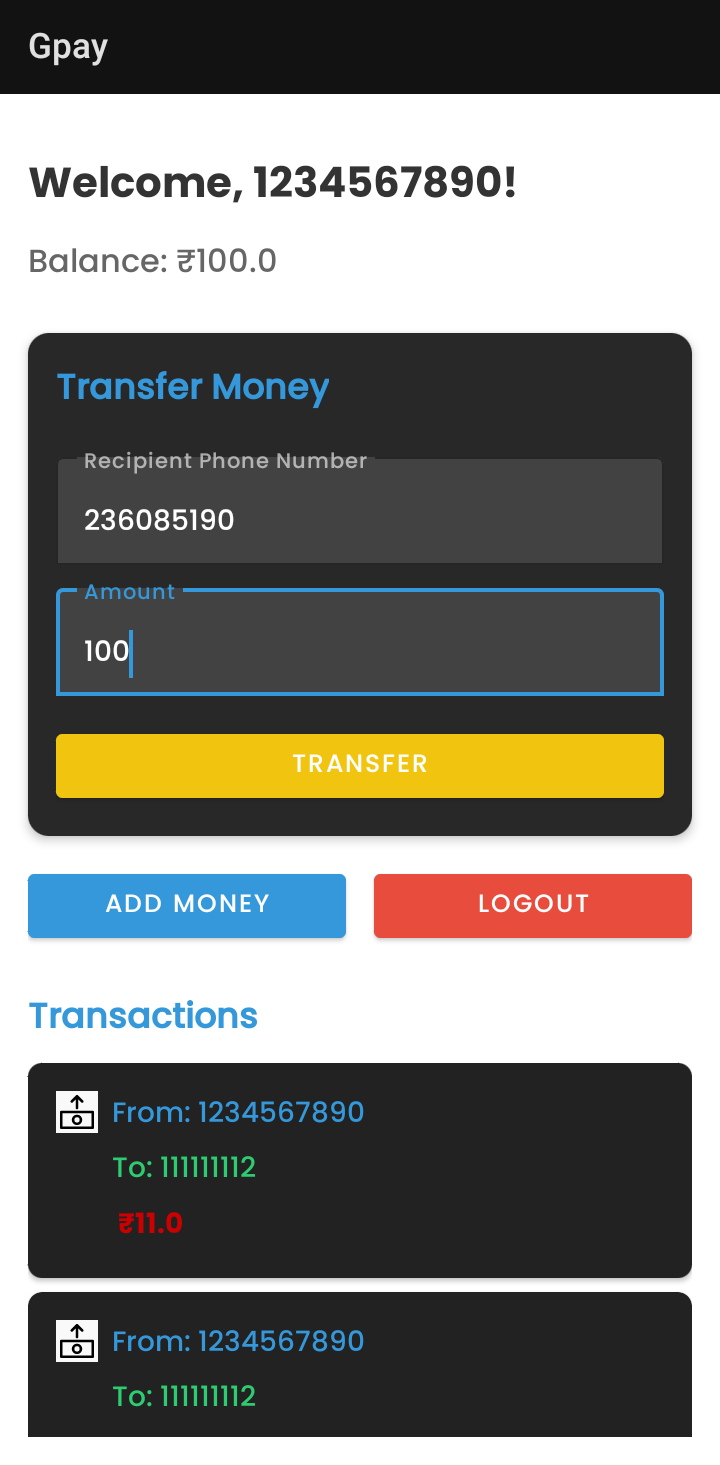Click the Transactions heading
Image resolution: width=720 pixels, height=1465 pixels.
(142, 1015)
